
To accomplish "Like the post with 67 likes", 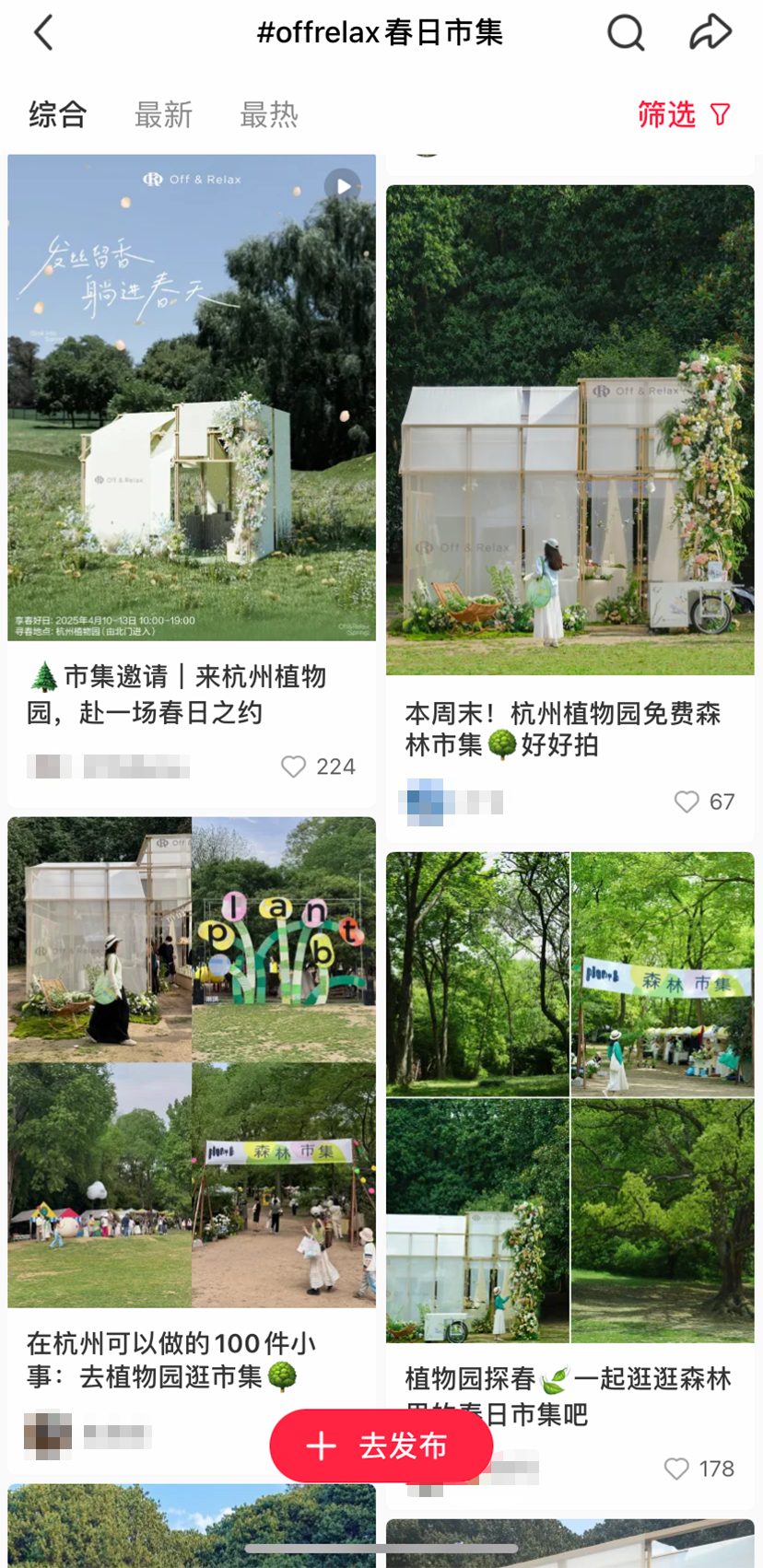I will coord(687,802).
